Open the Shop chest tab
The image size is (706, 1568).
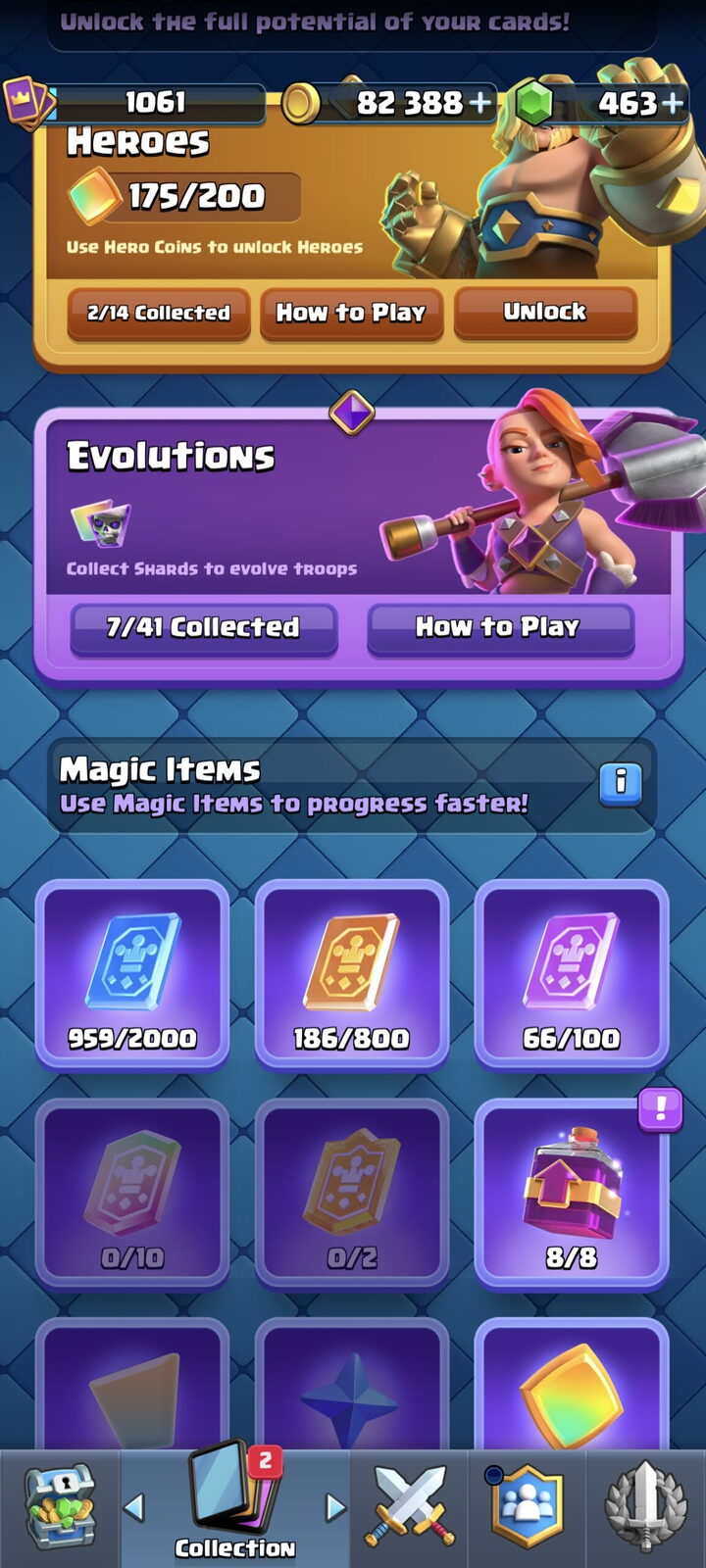pos(60,1507)
